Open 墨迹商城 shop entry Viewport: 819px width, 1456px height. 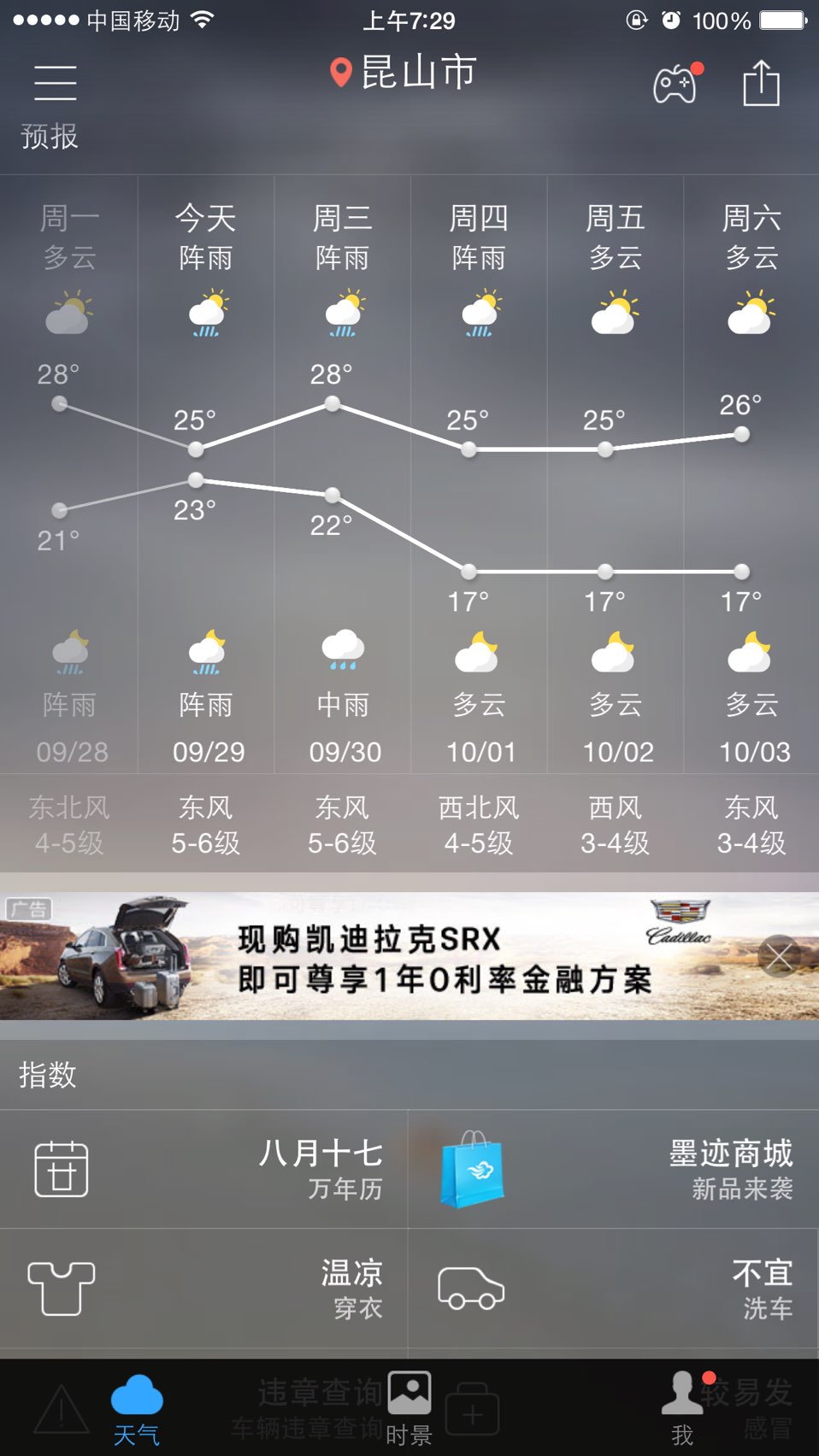point(614,1169)
